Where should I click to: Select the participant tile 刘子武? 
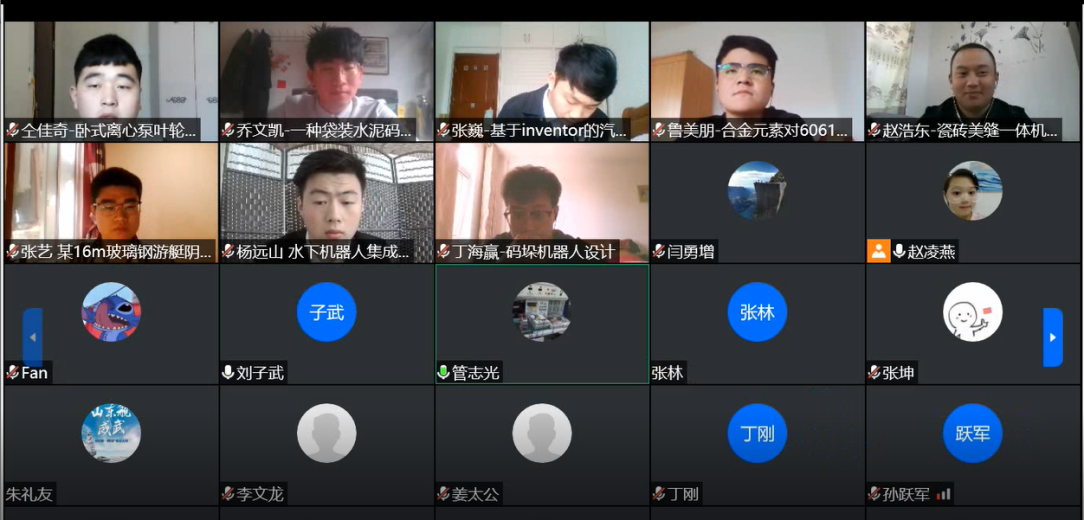coord(326,322)
